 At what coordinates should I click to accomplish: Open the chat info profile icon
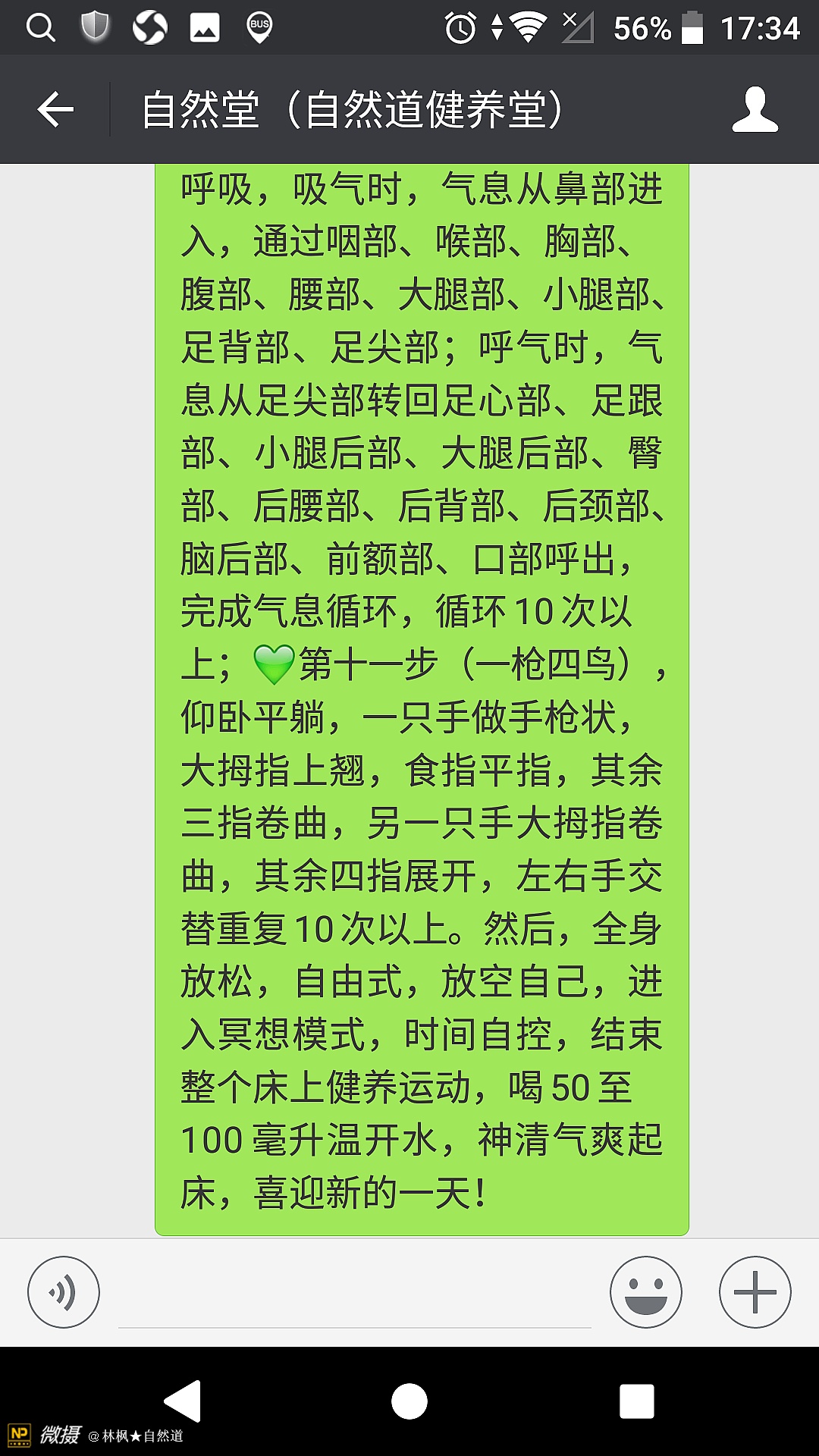pyautogui.click(x=755, y=110)
